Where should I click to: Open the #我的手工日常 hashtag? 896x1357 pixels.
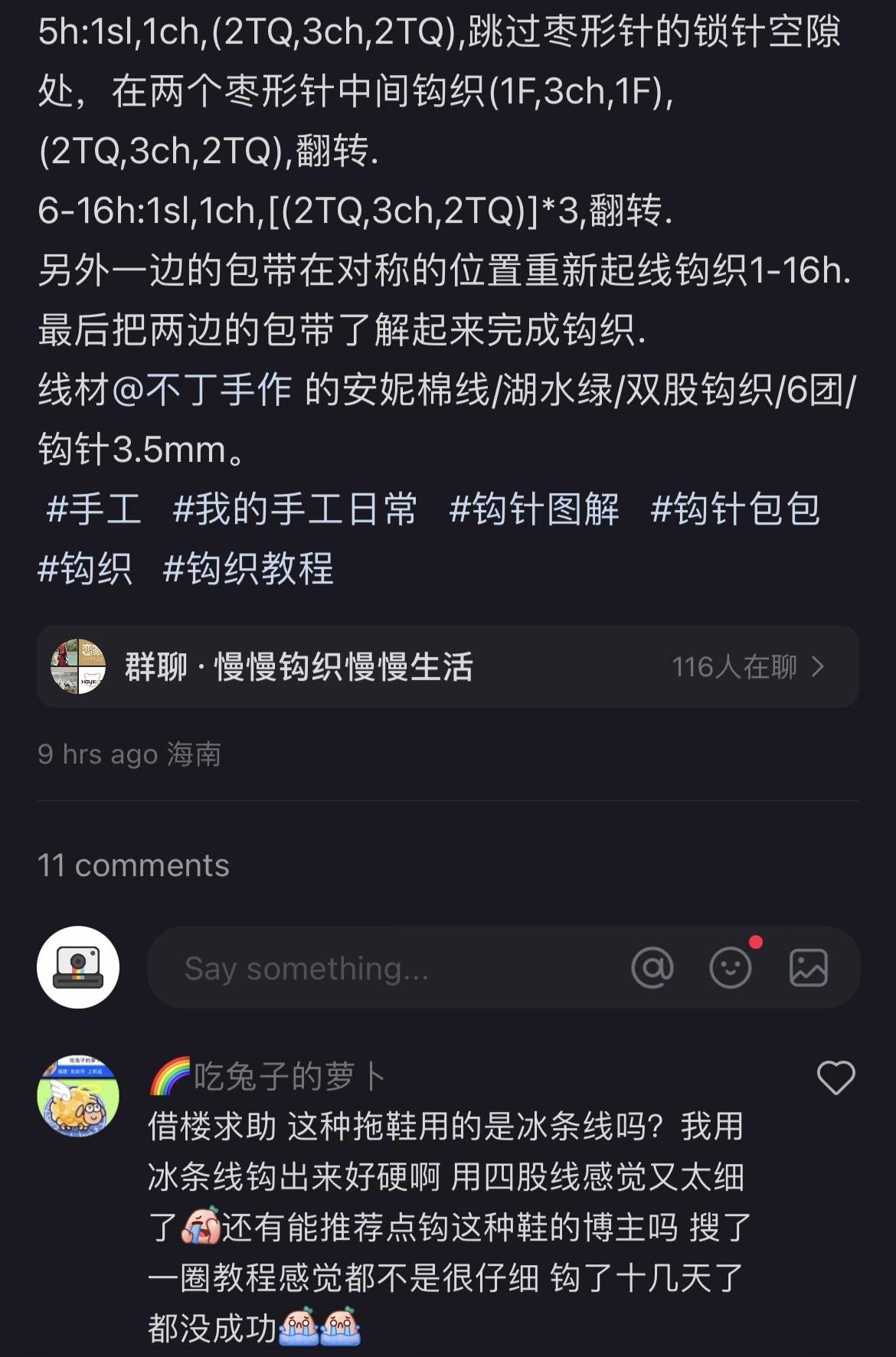pos(295,509)
